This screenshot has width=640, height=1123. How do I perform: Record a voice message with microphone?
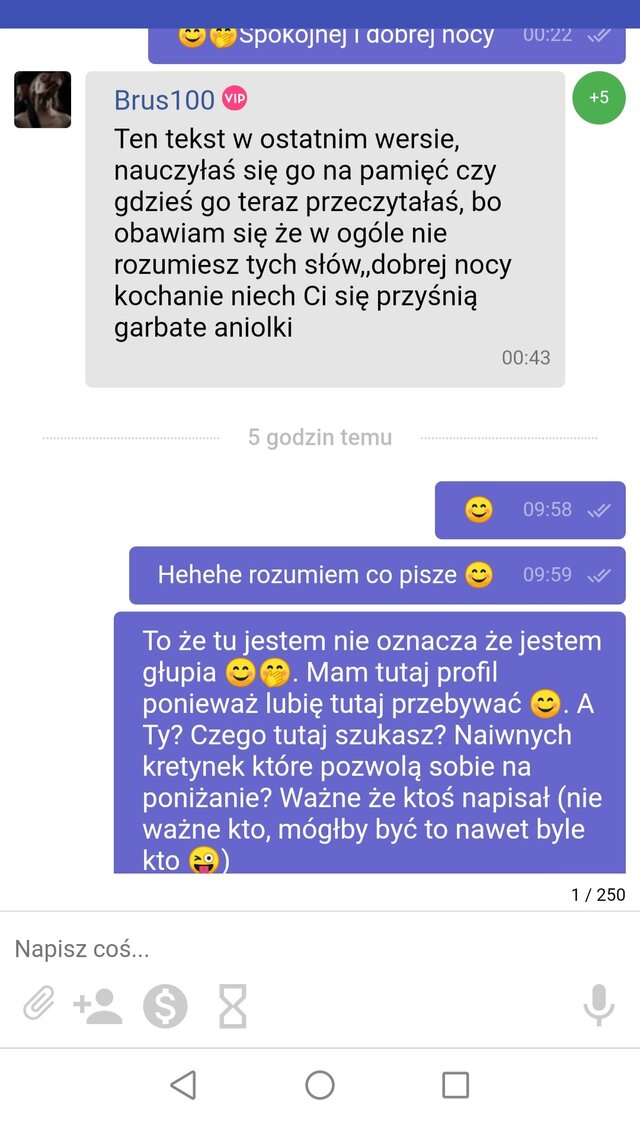click(x=599, y=1005)
